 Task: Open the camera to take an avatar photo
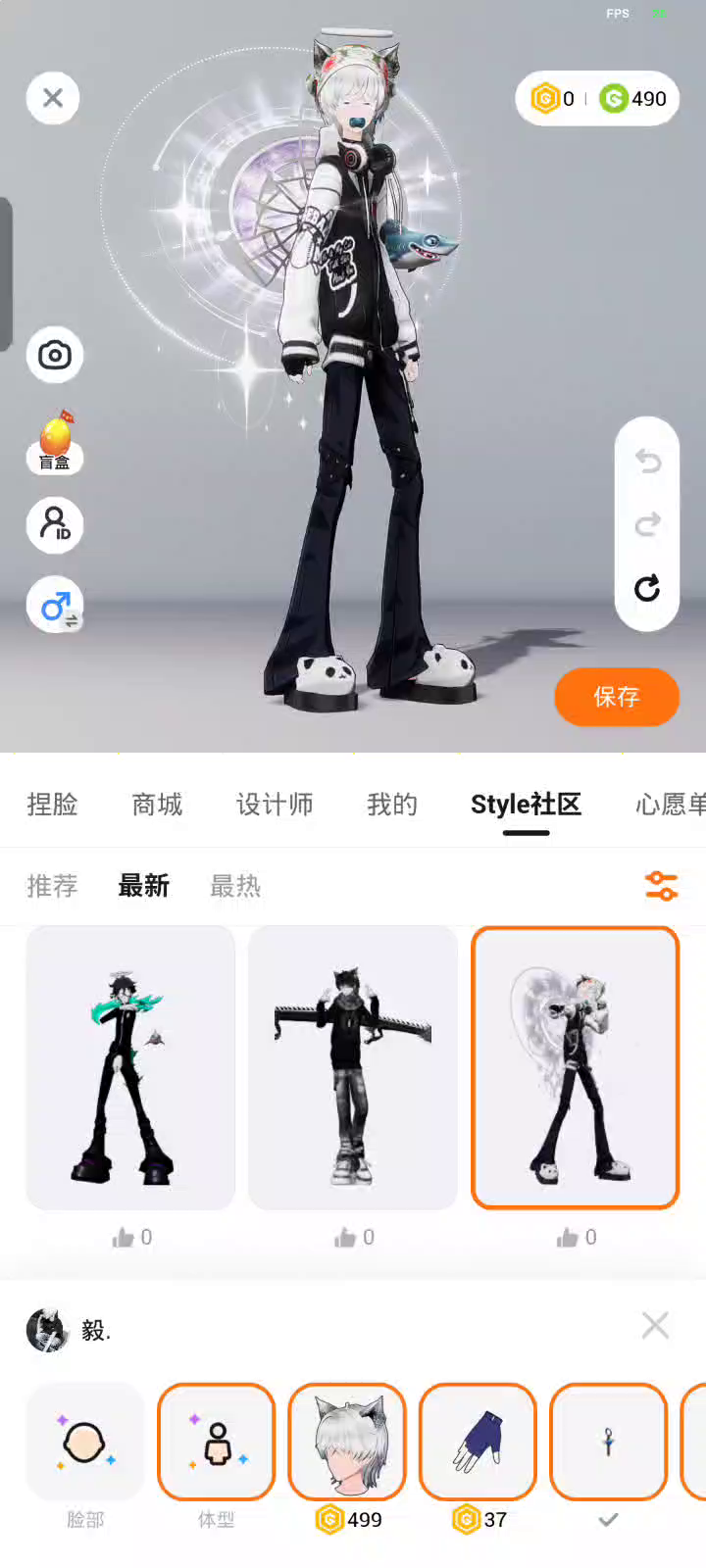pyautogui.click(x=55, y=355)
